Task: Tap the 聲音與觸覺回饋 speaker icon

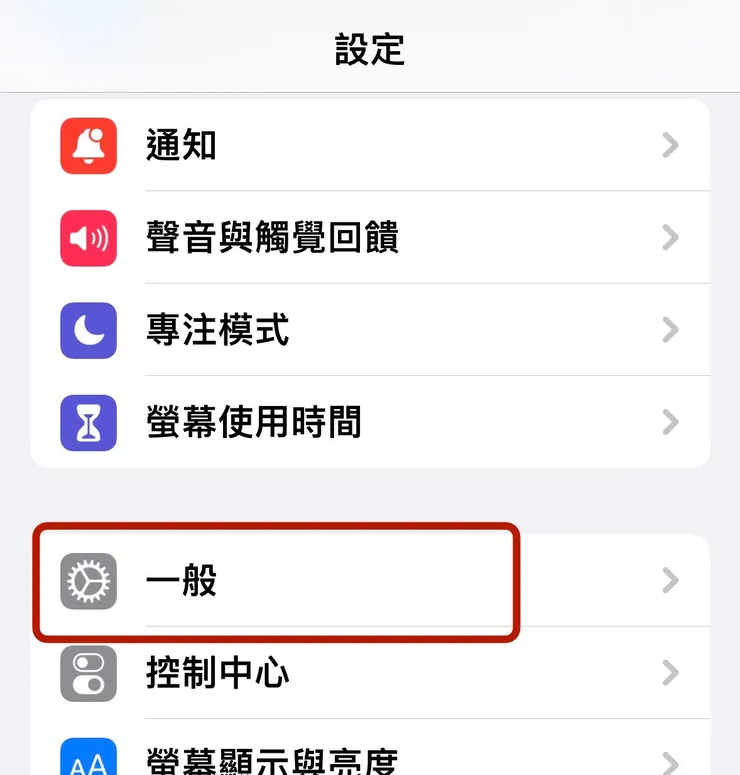Action: pyautogui.click(x=88, y=238)
